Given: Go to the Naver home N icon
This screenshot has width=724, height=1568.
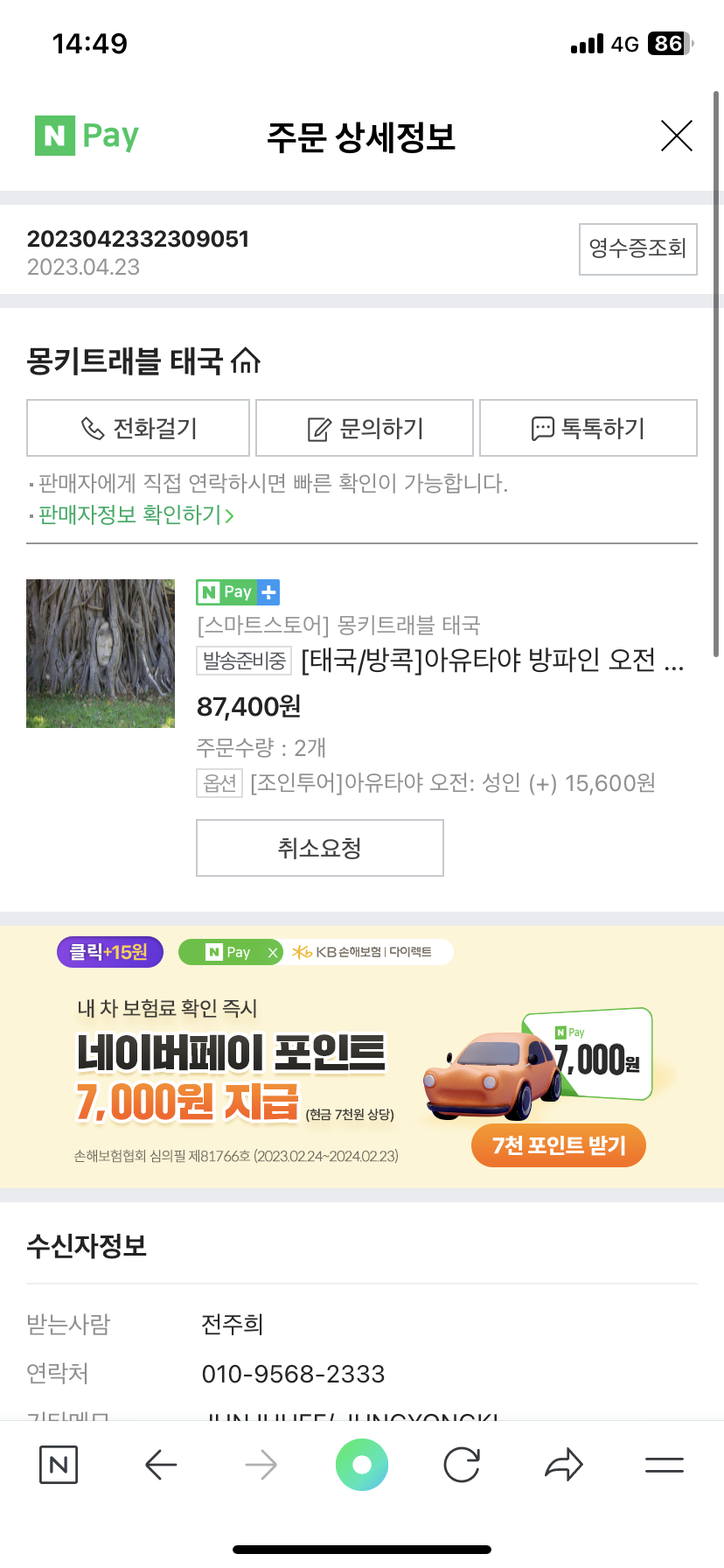Looking at the screenshot, I should (x=59, y=1465).
